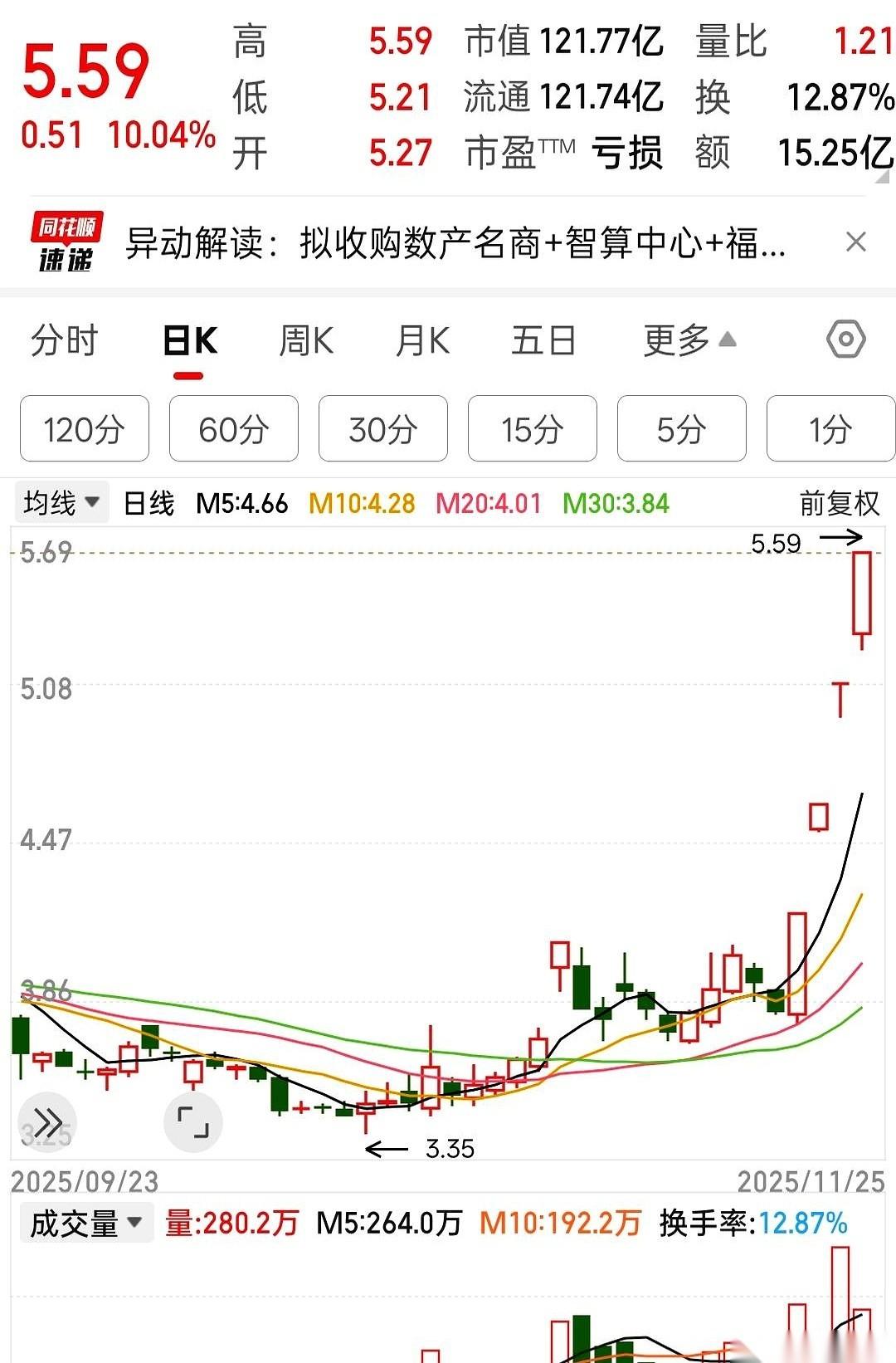Select the 60分 timeframe button
The image size is (896, 1363).
click(233, 429)
